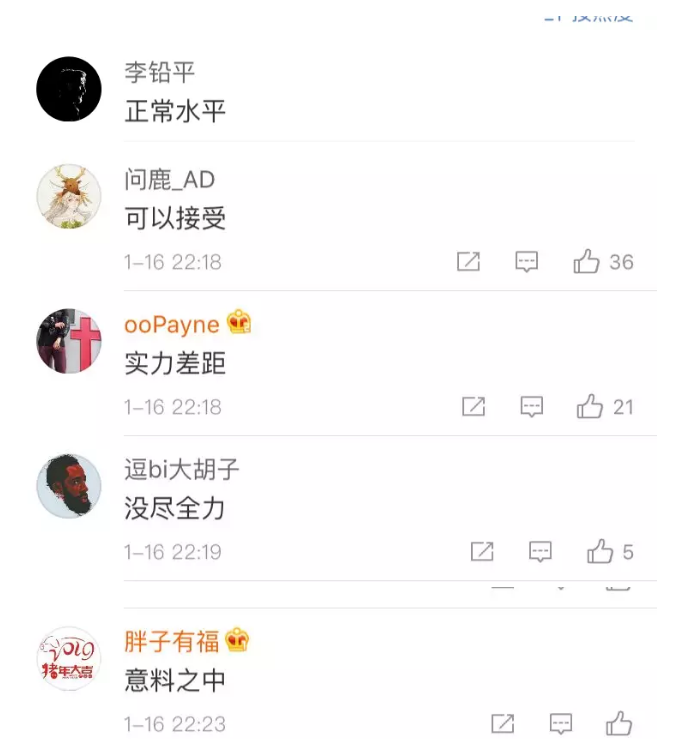Like ooPayne's comment

[590, 407]
